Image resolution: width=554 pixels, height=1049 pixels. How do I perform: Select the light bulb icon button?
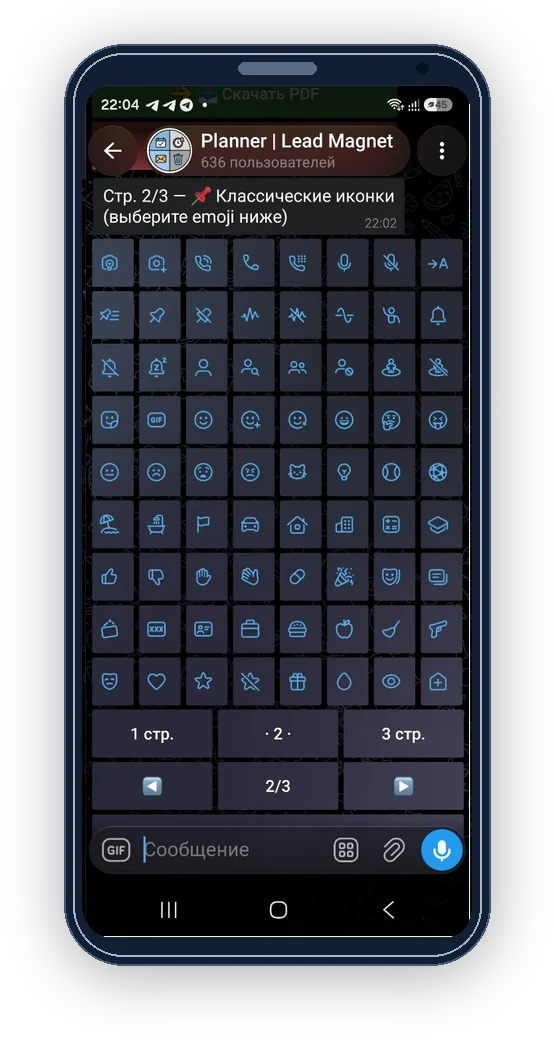(344, 472)
